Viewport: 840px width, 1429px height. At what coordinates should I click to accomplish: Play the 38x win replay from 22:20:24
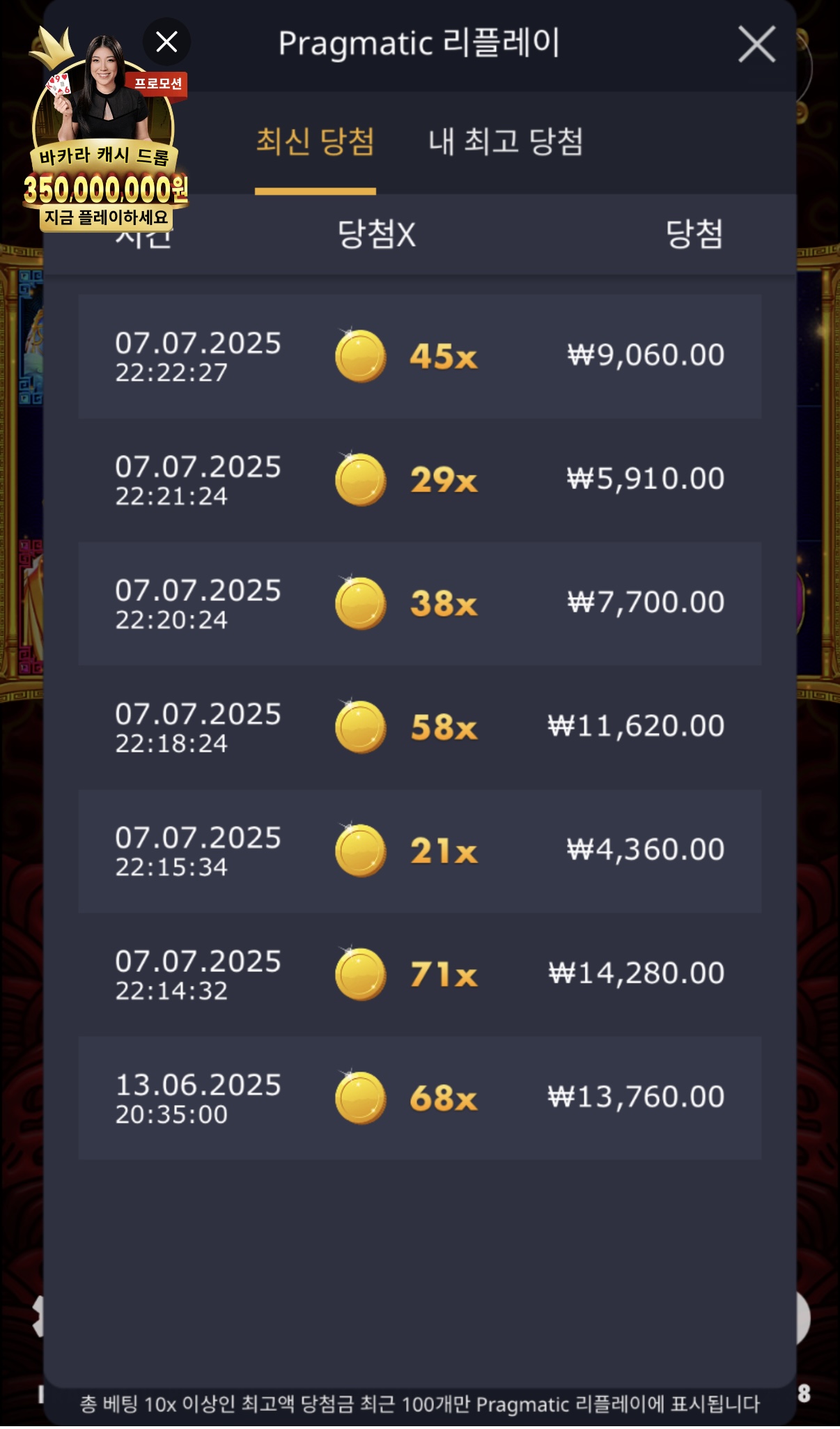pyautogui.click(x=419, y=603)
